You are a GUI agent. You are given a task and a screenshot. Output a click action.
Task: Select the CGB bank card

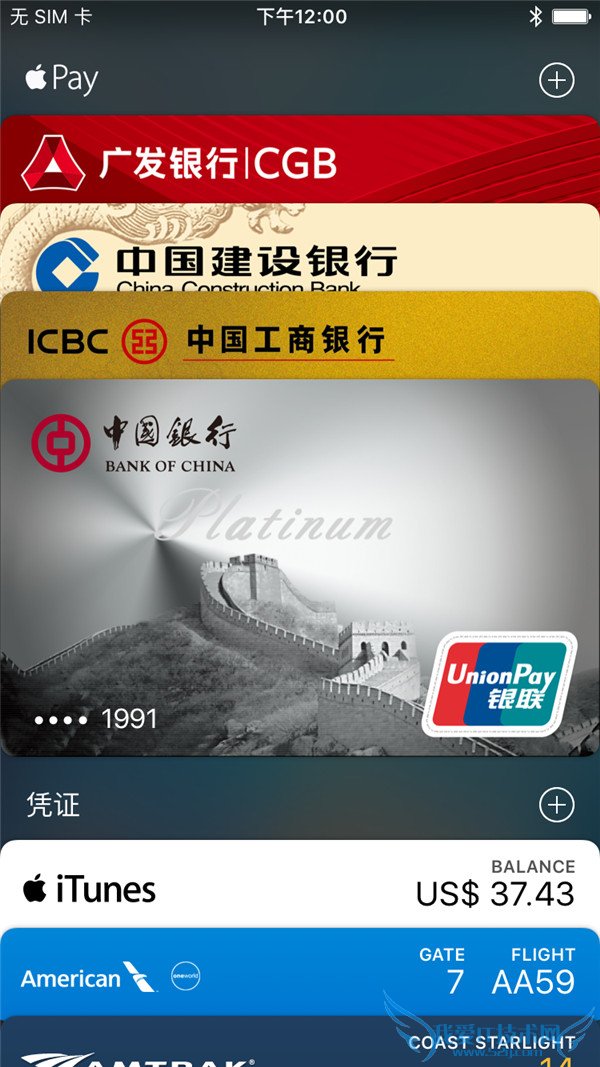[x=300, y=160]
